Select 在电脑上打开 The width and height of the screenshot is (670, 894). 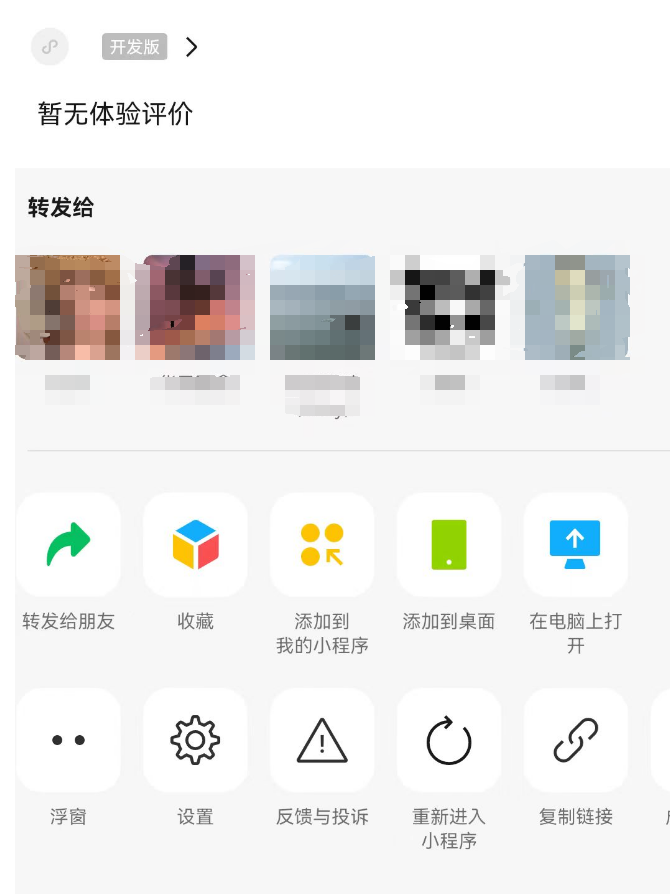tap(575, 545)
